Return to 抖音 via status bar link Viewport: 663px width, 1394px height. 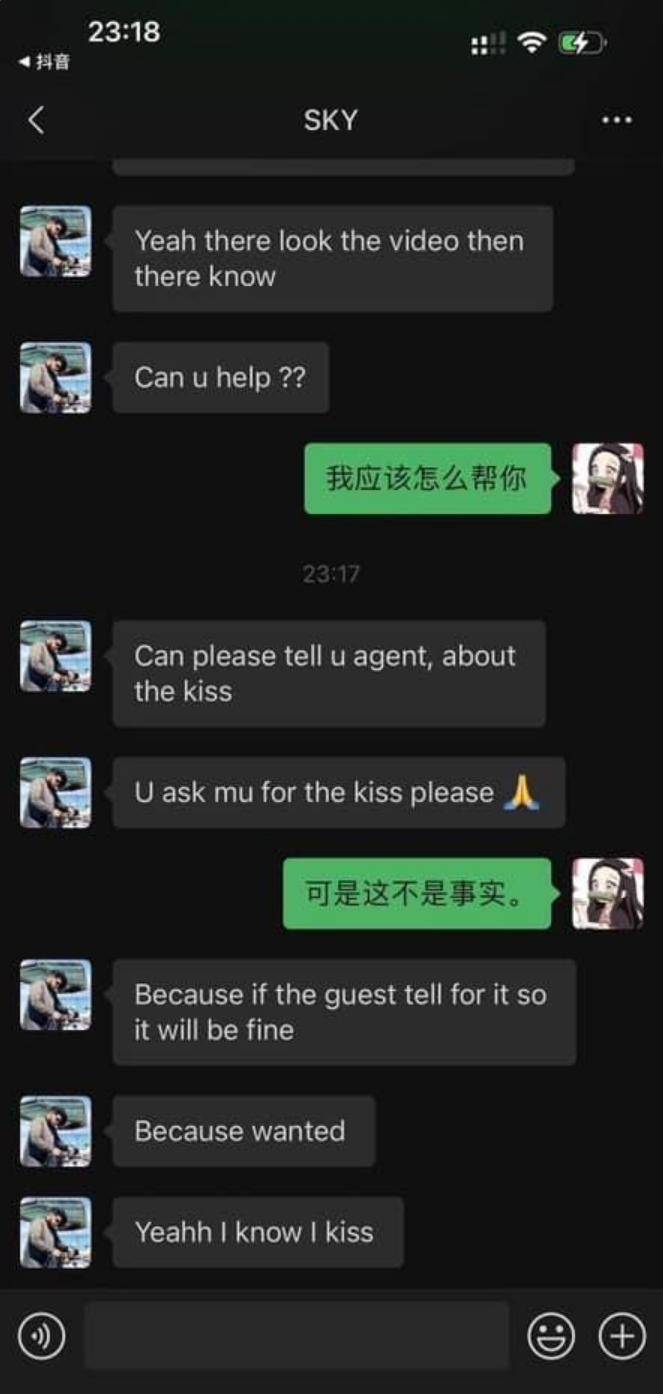(x=45, y=62)
